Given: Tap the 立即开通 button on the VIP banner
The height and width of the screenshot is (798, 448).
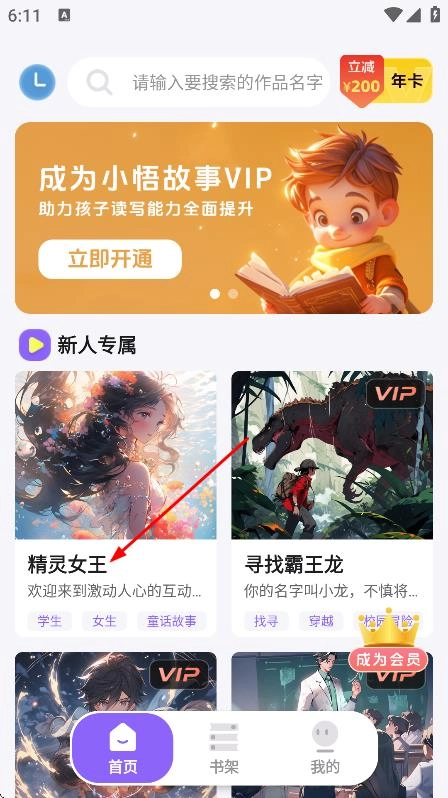Looking at the screenshot, I should [110, 259].
